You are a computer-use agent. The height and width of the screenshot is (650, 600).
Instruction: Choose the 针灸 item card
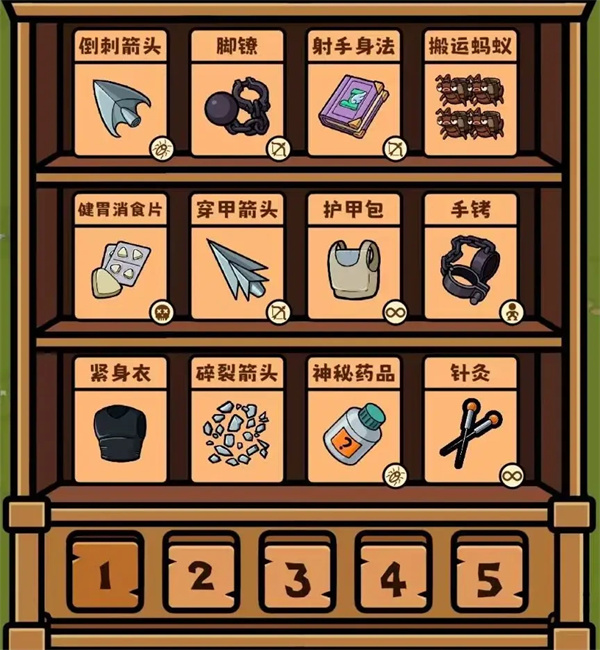(x=470, y=422)
